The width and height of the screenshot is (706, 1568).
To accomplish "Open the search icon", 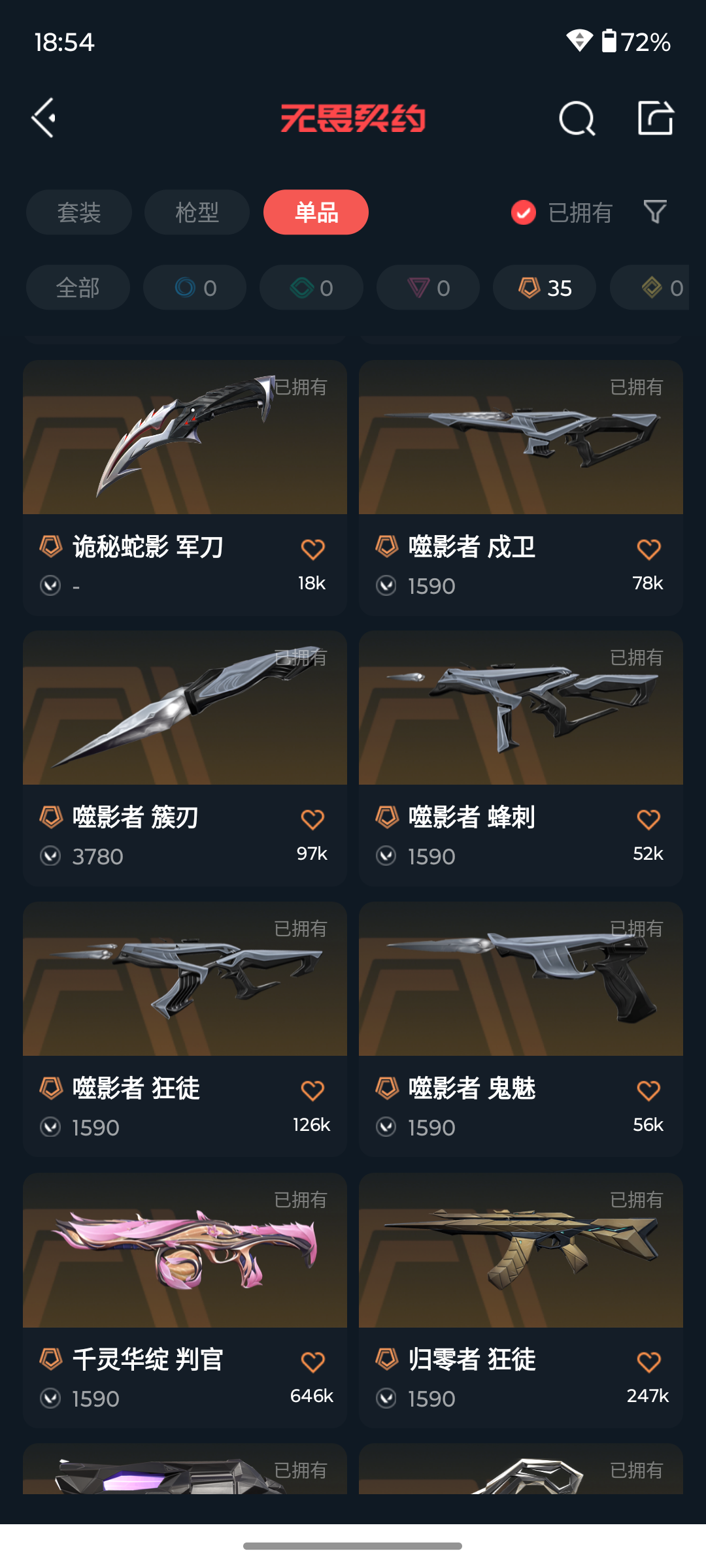I will 577,118.
